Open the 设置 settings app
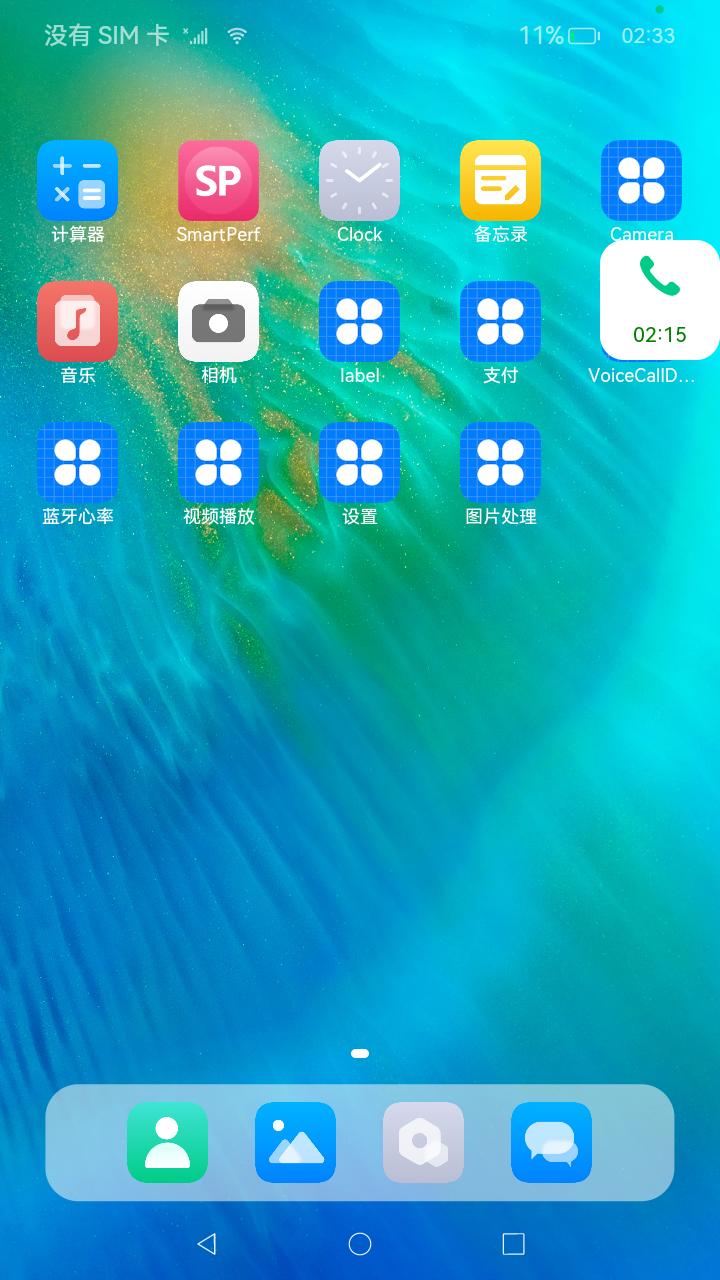This screenshot has height=1280, width=720. (x=359, y=463)
